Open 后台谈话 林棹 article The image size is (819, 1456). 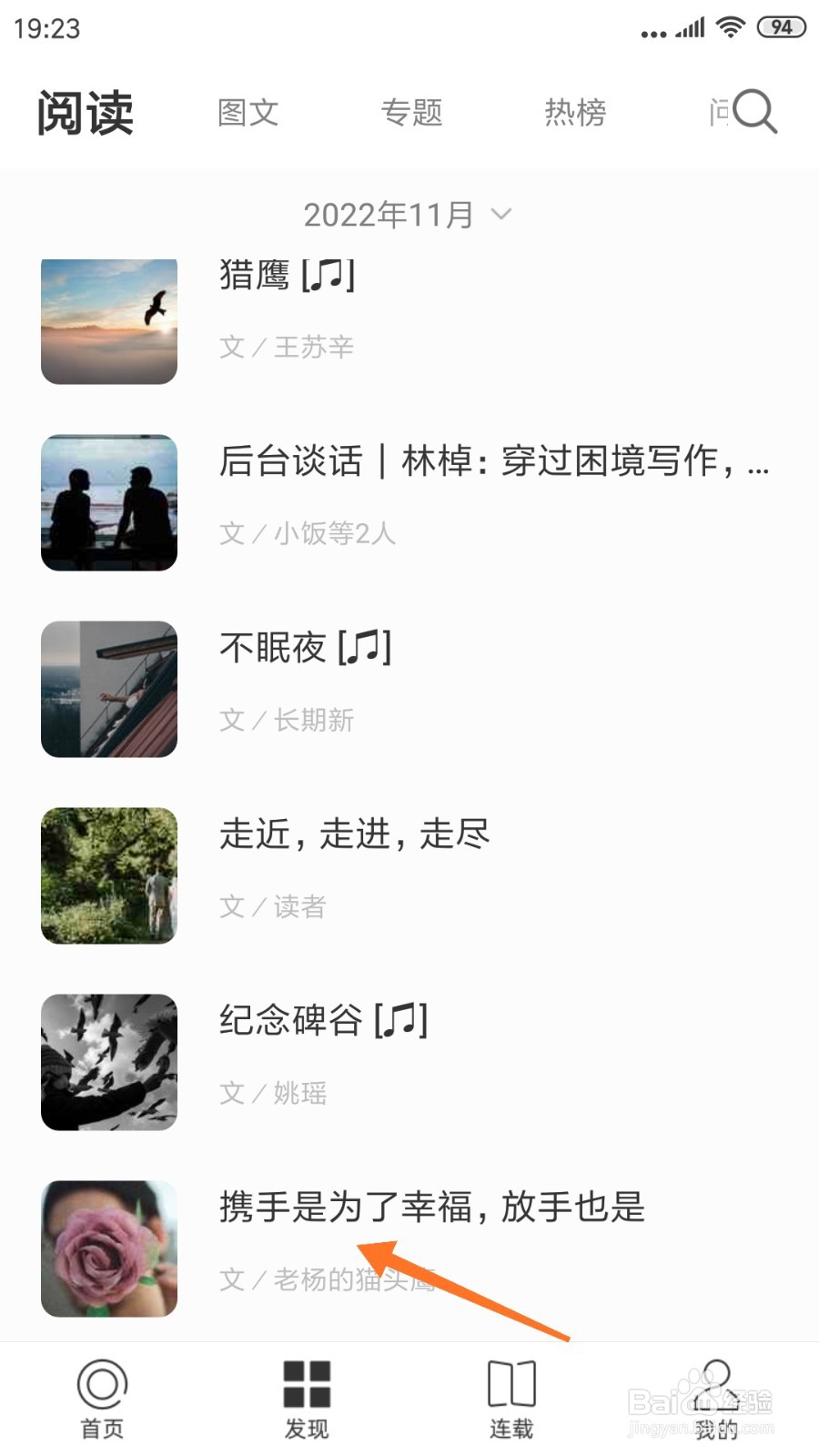coord(409,502)
